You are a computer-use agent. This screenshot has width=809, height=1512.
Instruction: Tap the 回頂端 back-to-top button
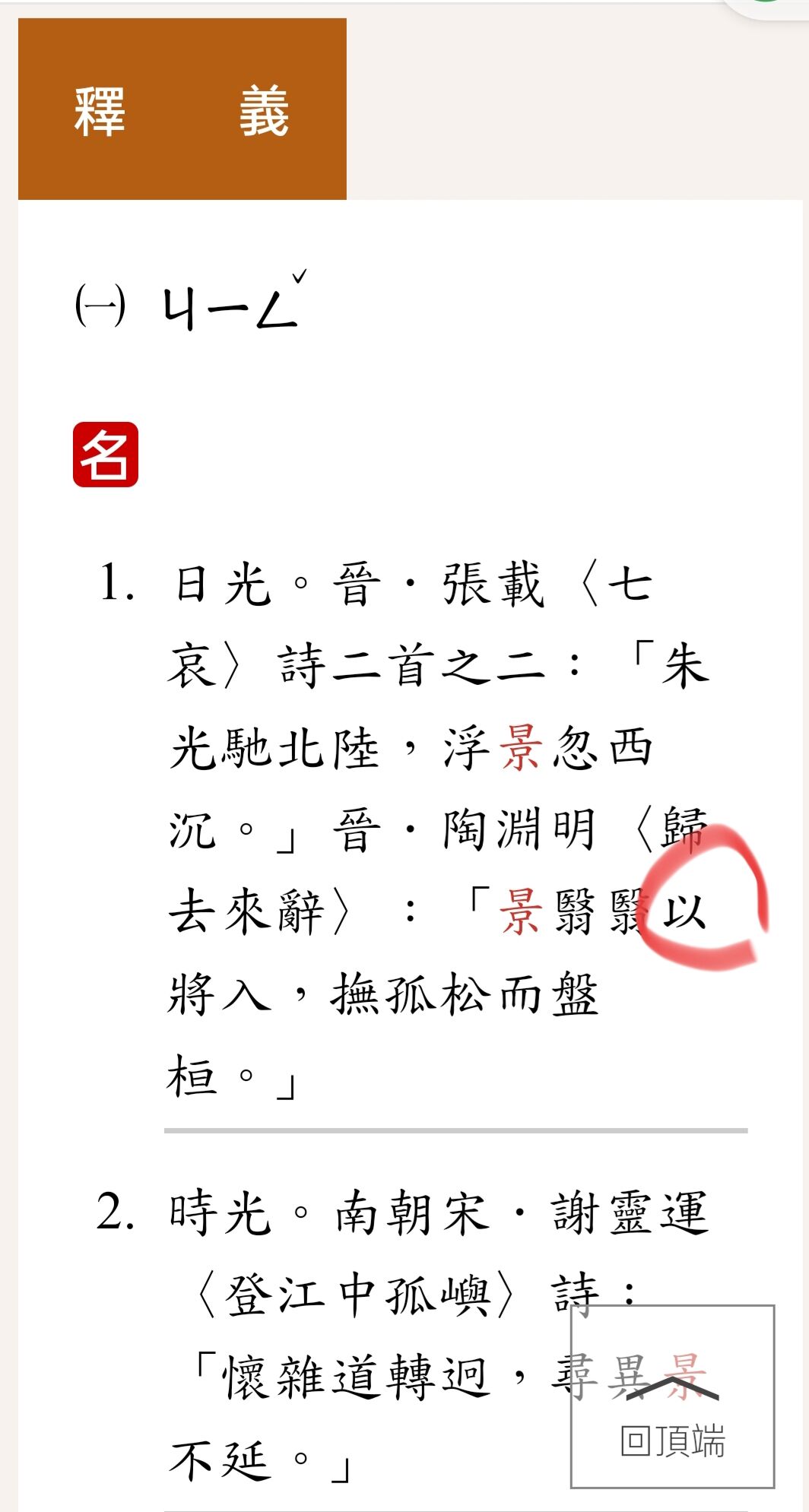pyautogui.click(x=672, y=1396)
